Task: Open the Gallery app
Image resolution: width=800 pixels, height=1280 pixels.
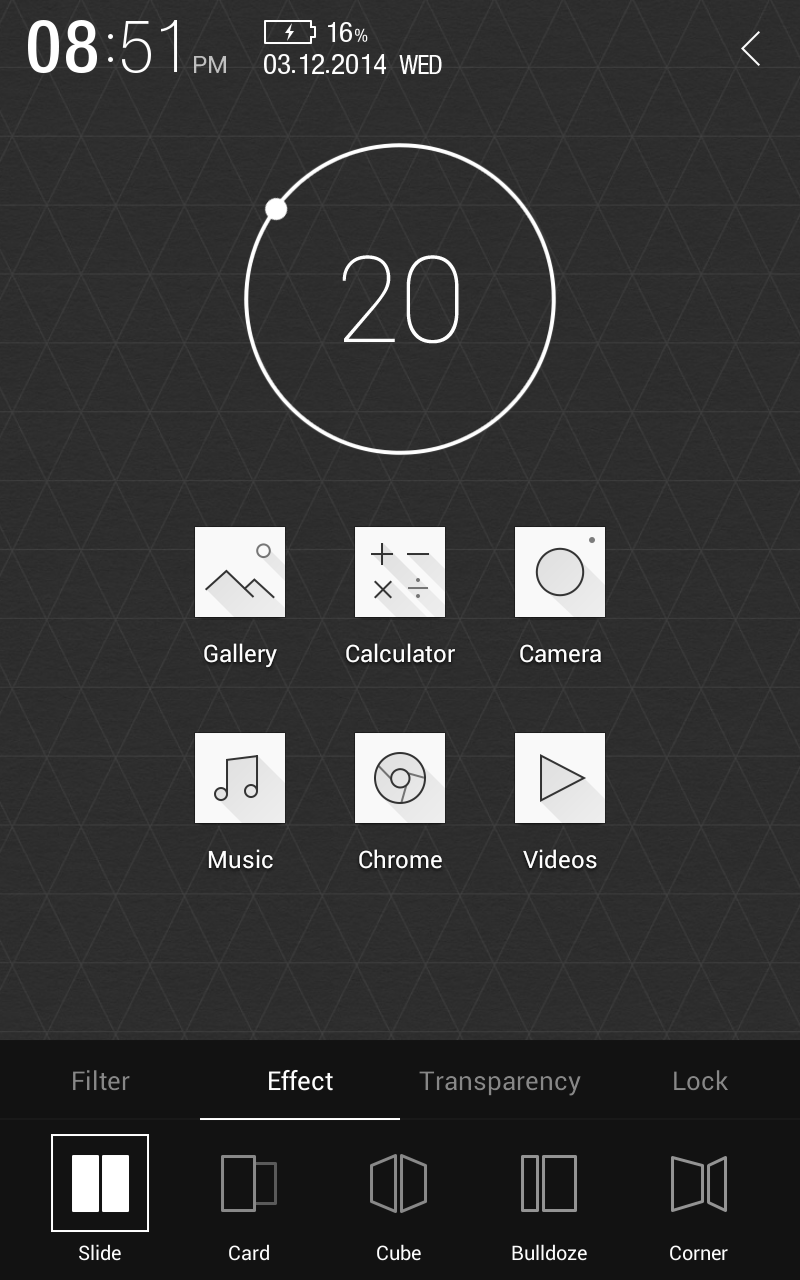Action: pos(240,572)
